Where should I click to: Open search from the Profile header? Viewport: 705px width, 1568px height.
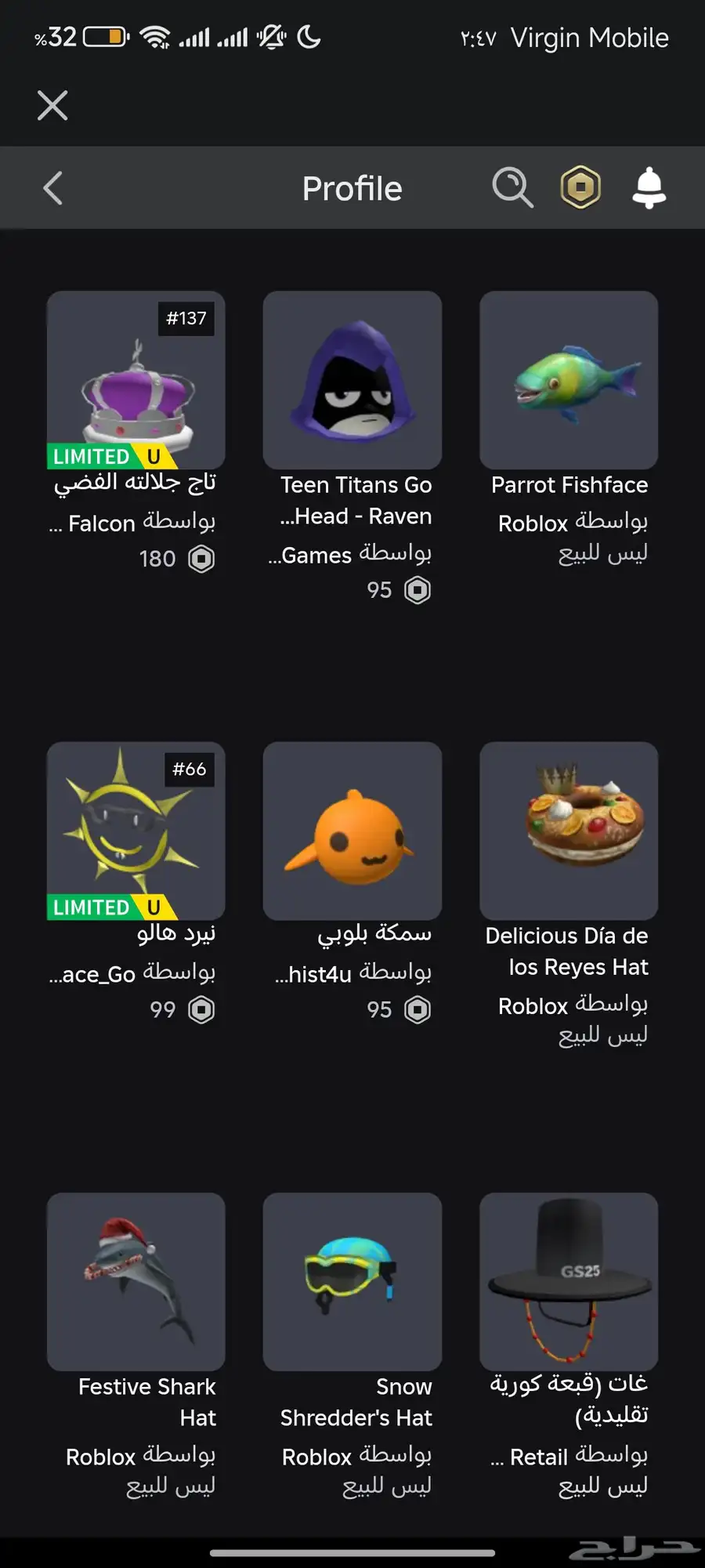(512, 188)
